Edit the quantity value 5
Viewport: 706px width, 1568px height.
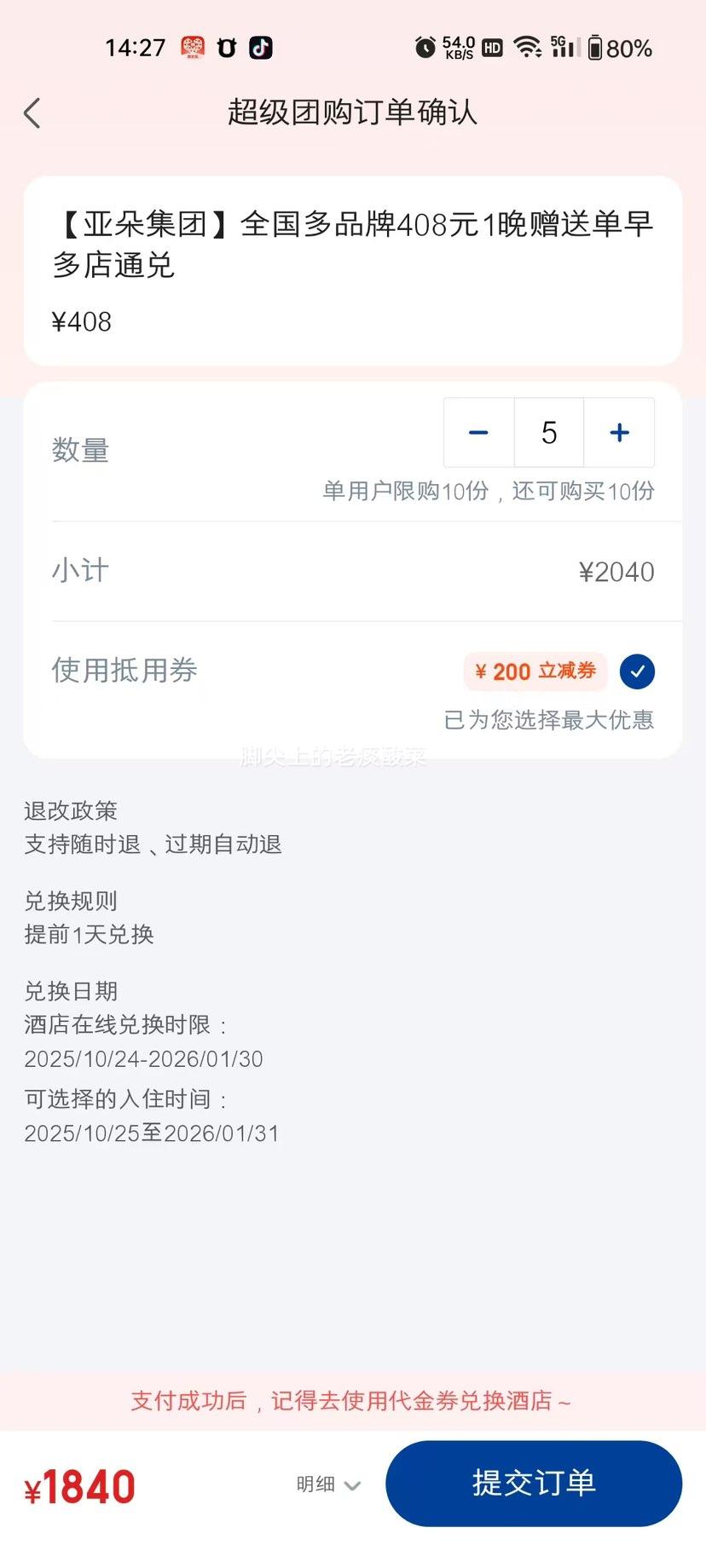(x=548, y=433)
